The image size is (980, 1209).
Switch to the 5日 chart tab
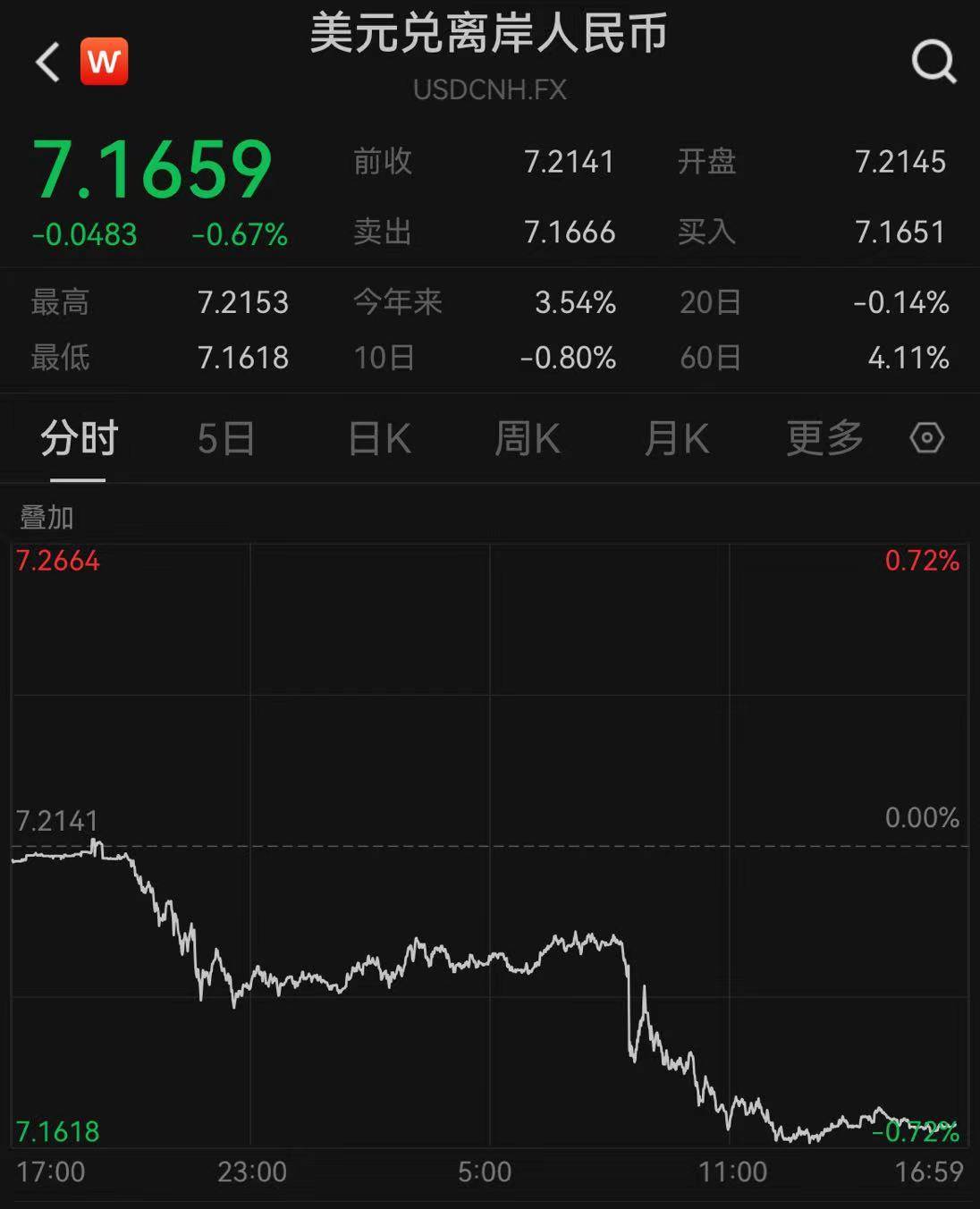226,439
